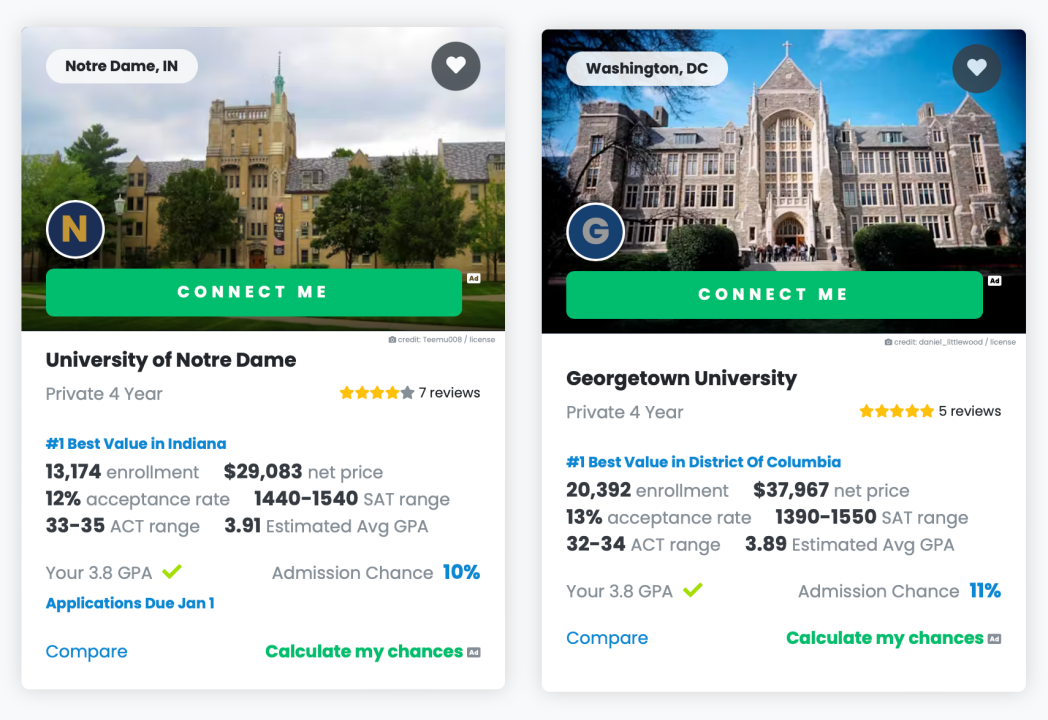Open the Georgetown University card

pyautogui.click(x=681, y=378)
